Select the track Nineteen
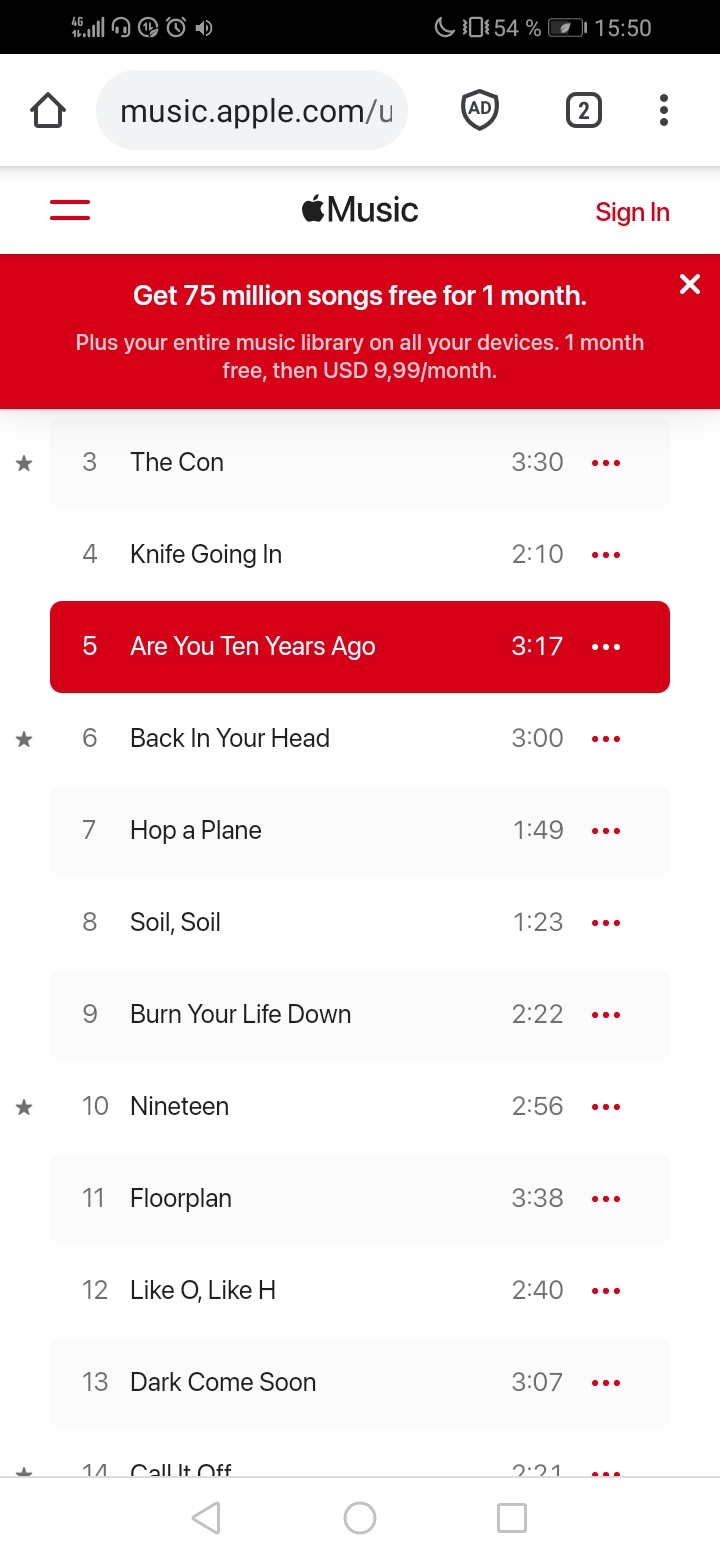Screen dimensions: 720x1560 click(180, 1106)
